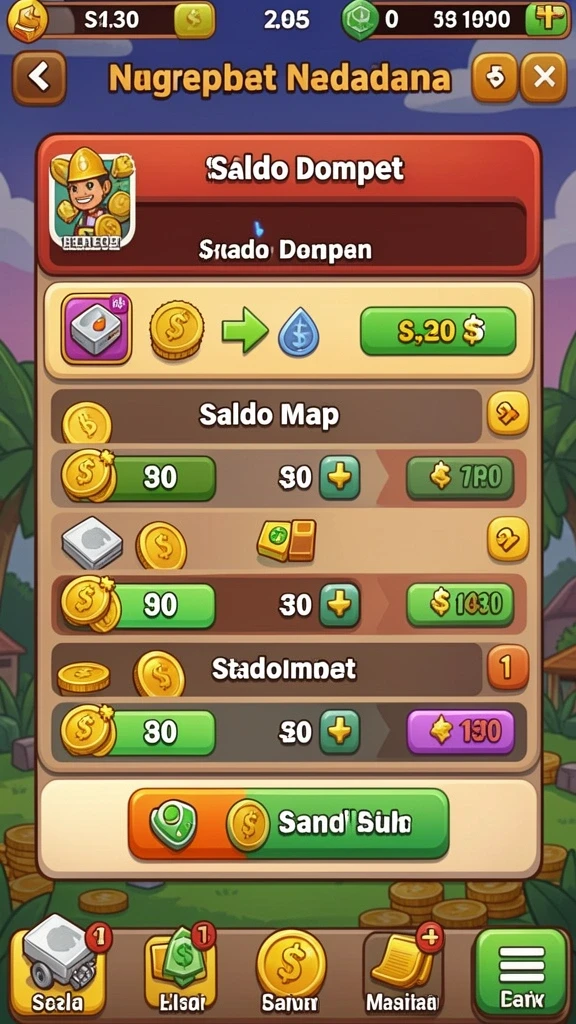Switch to the Seala tab

tap(57, 973)
